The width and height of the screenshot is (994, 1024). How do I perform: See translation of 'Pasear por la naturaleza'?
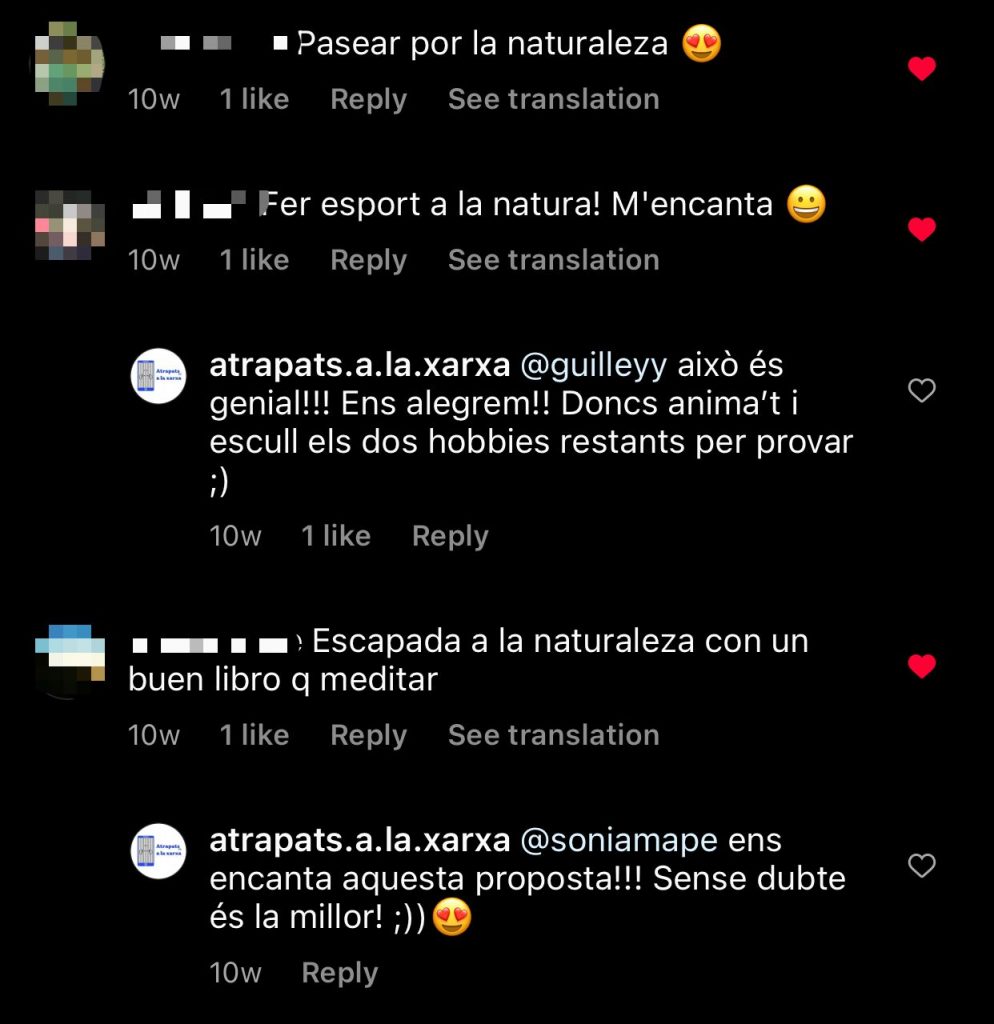[553, 99]
